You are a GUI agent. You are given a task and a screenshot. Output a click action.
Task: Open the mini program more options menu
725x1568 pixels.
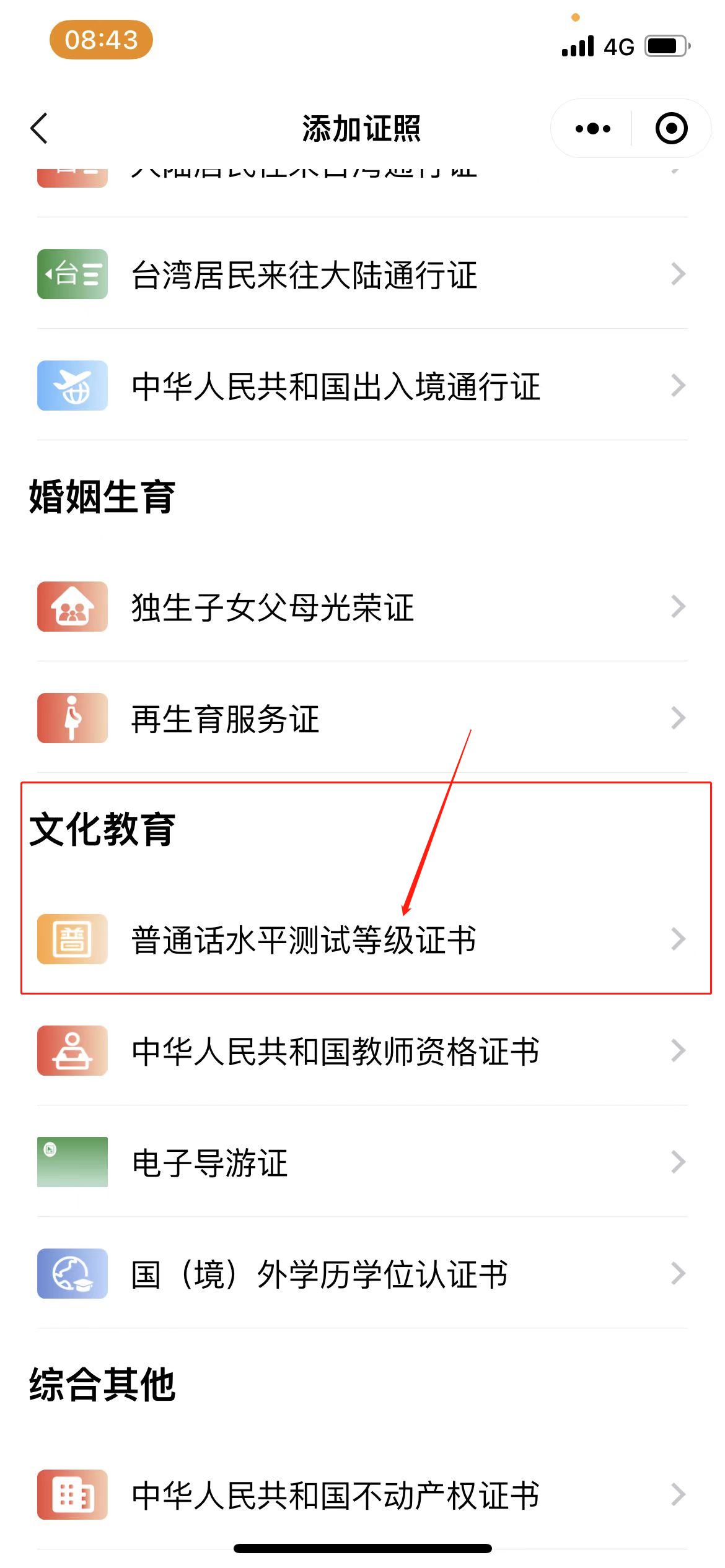[592, 129]
